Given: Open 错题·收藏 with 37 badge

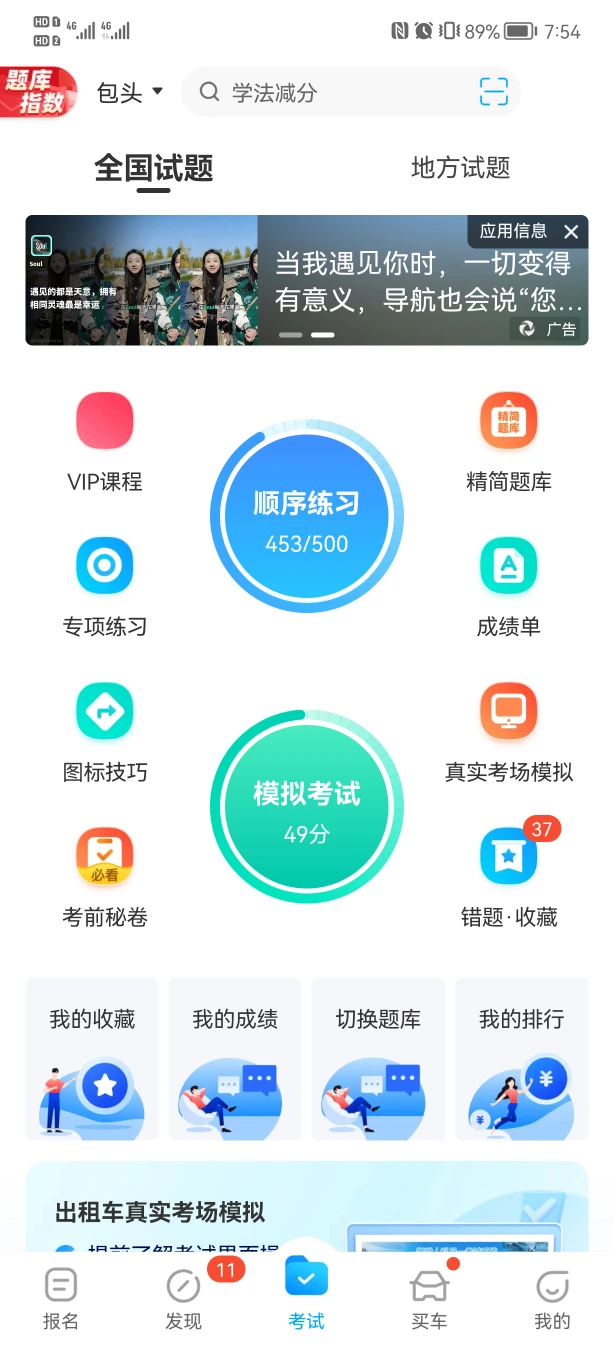Looking at the screenshot, I should (x=508, y=877).
